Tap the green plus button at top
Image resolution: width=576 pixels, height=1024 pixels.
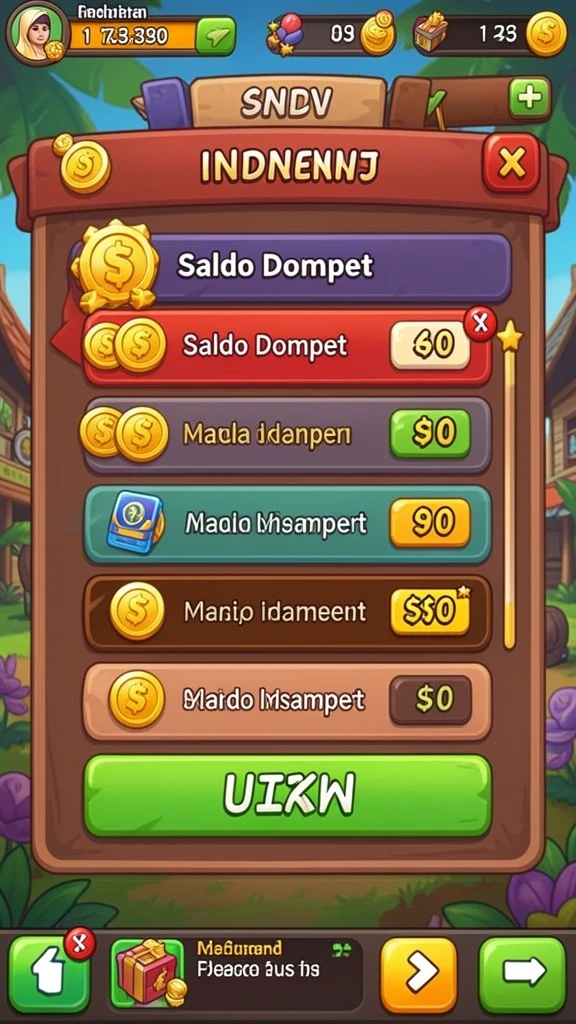[x=529, y=99]
